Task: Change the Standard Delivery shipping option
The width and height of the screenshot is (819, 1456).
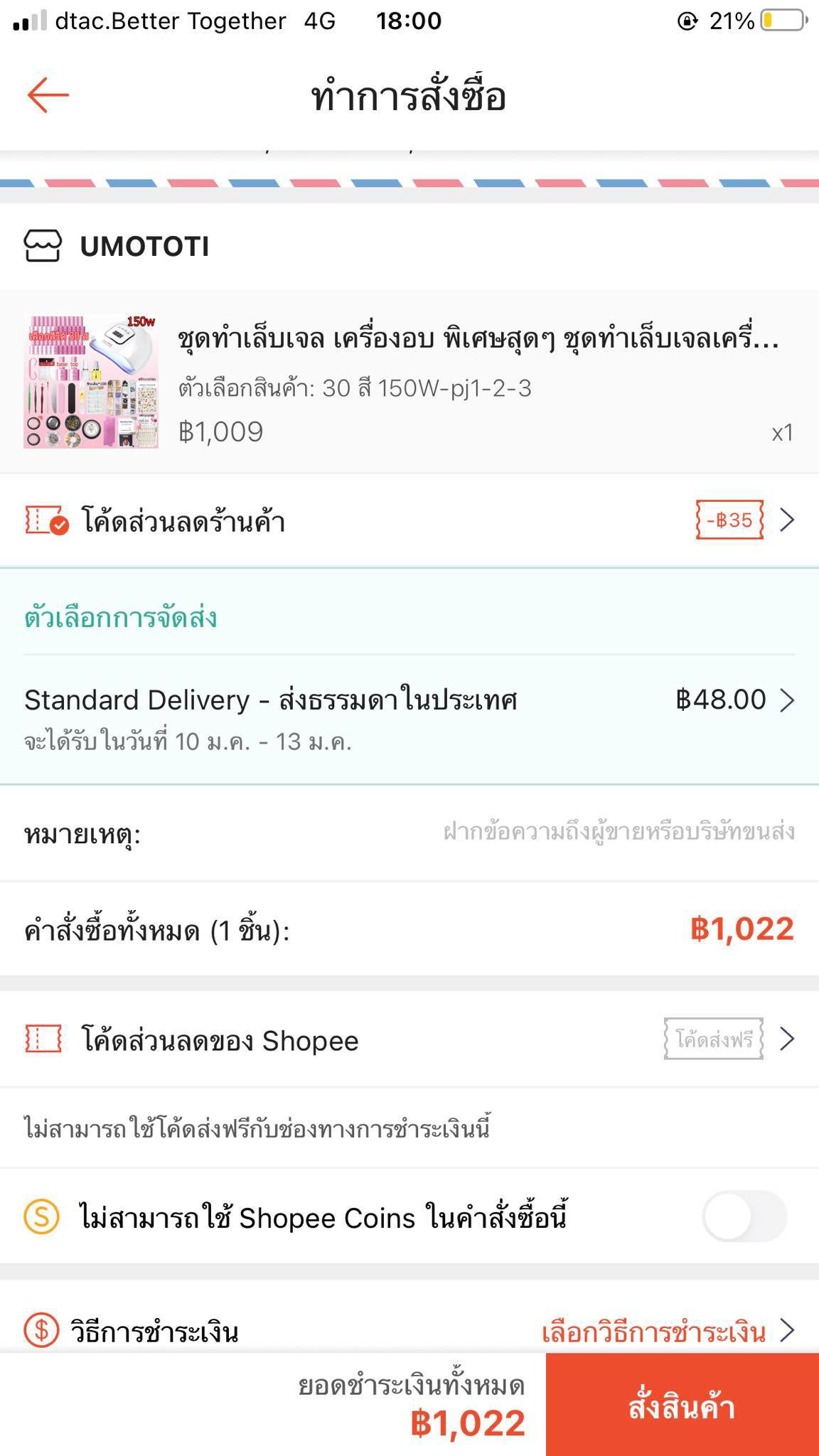Action: (x=409, y=719)
